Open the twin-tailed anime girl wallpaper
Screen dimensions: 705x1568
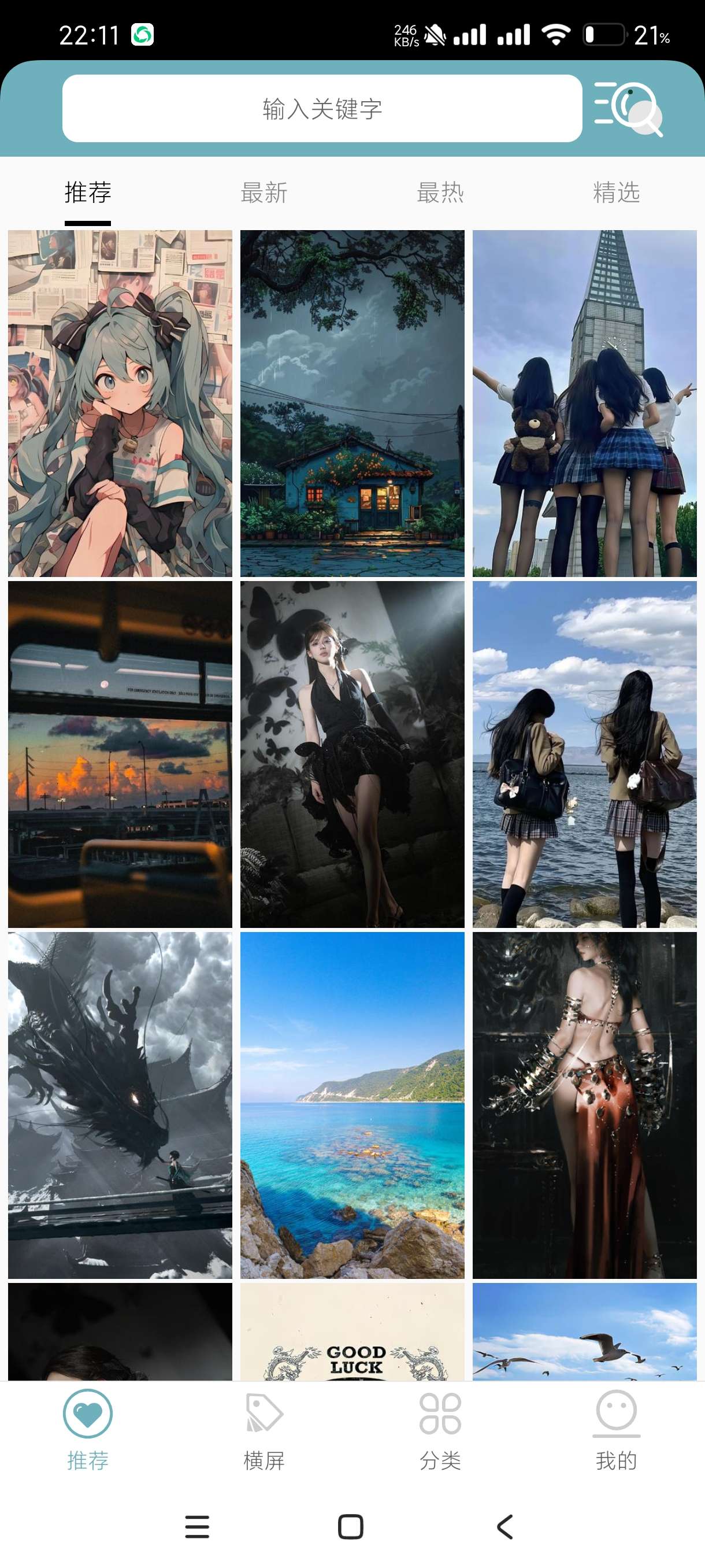point(120,403)
